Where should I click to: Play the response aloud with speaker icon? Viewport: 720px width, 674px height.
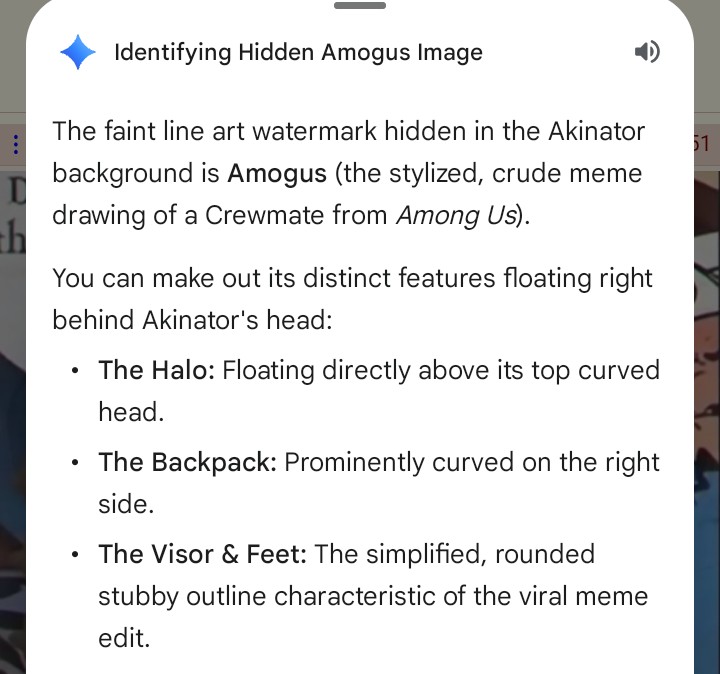pos(647,51)
